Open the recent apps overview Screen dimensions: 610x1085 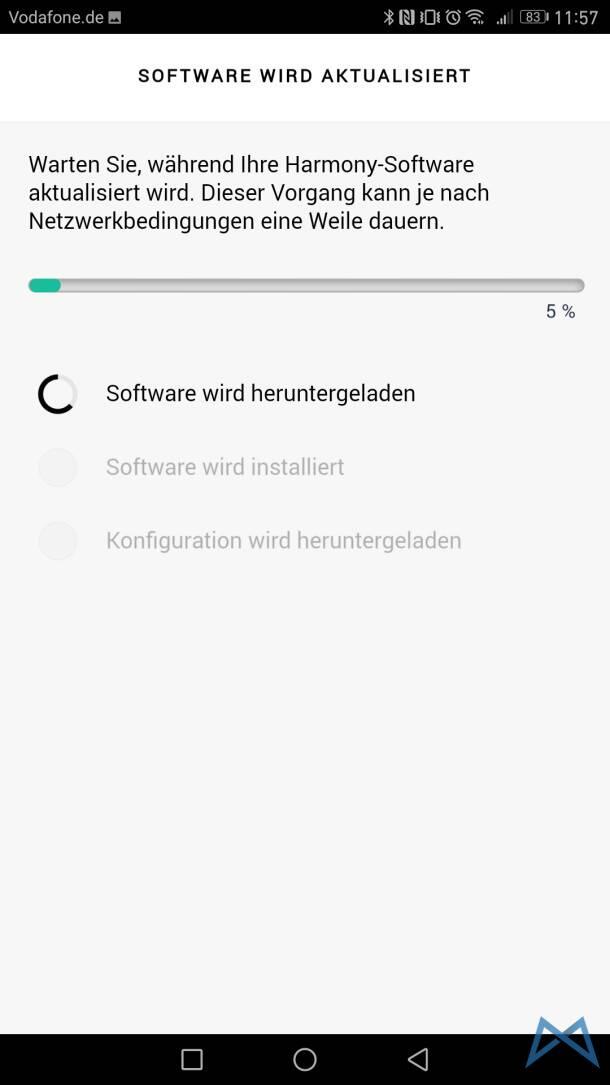pos(192,1059)
